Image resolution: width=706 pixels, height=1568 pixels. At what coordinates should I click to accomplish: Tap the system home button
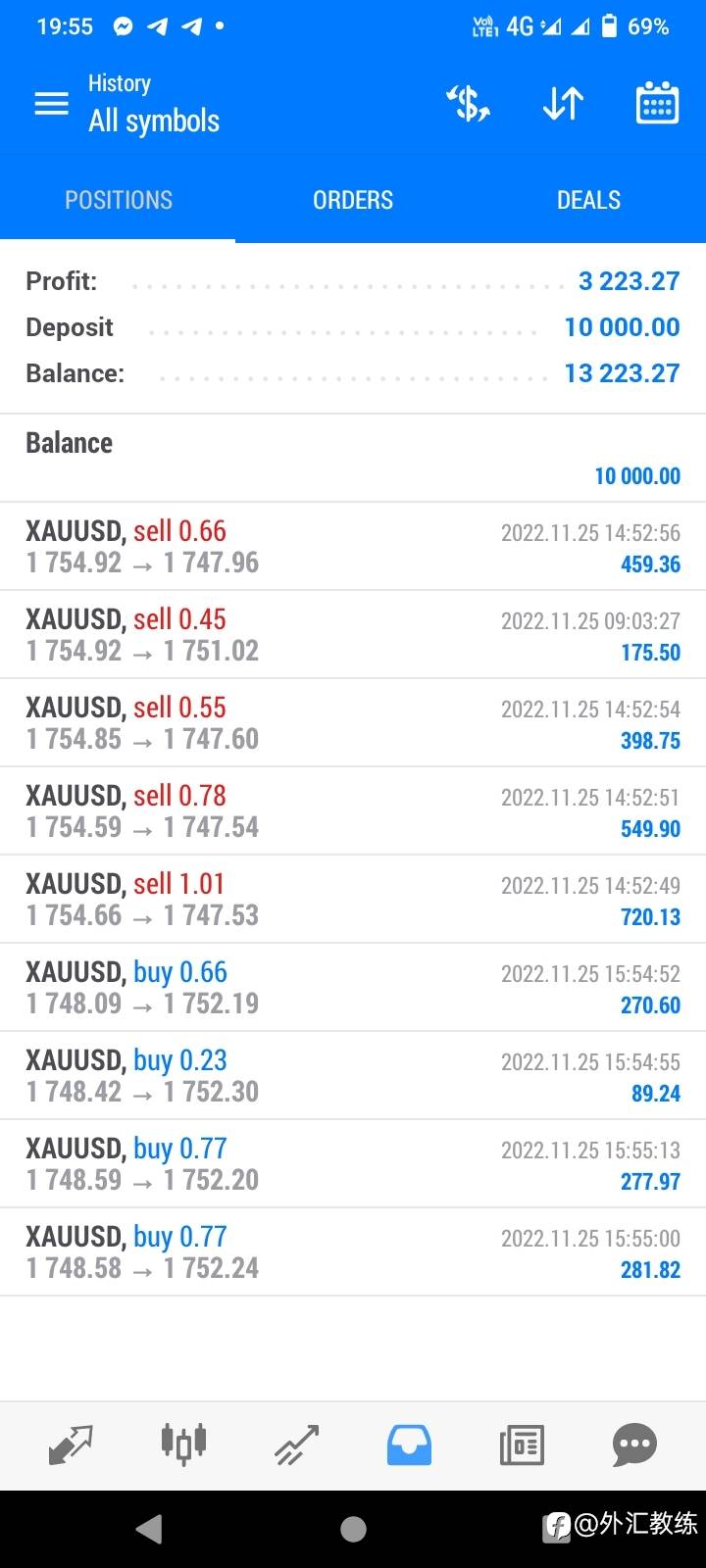[x=353, y=1529]
